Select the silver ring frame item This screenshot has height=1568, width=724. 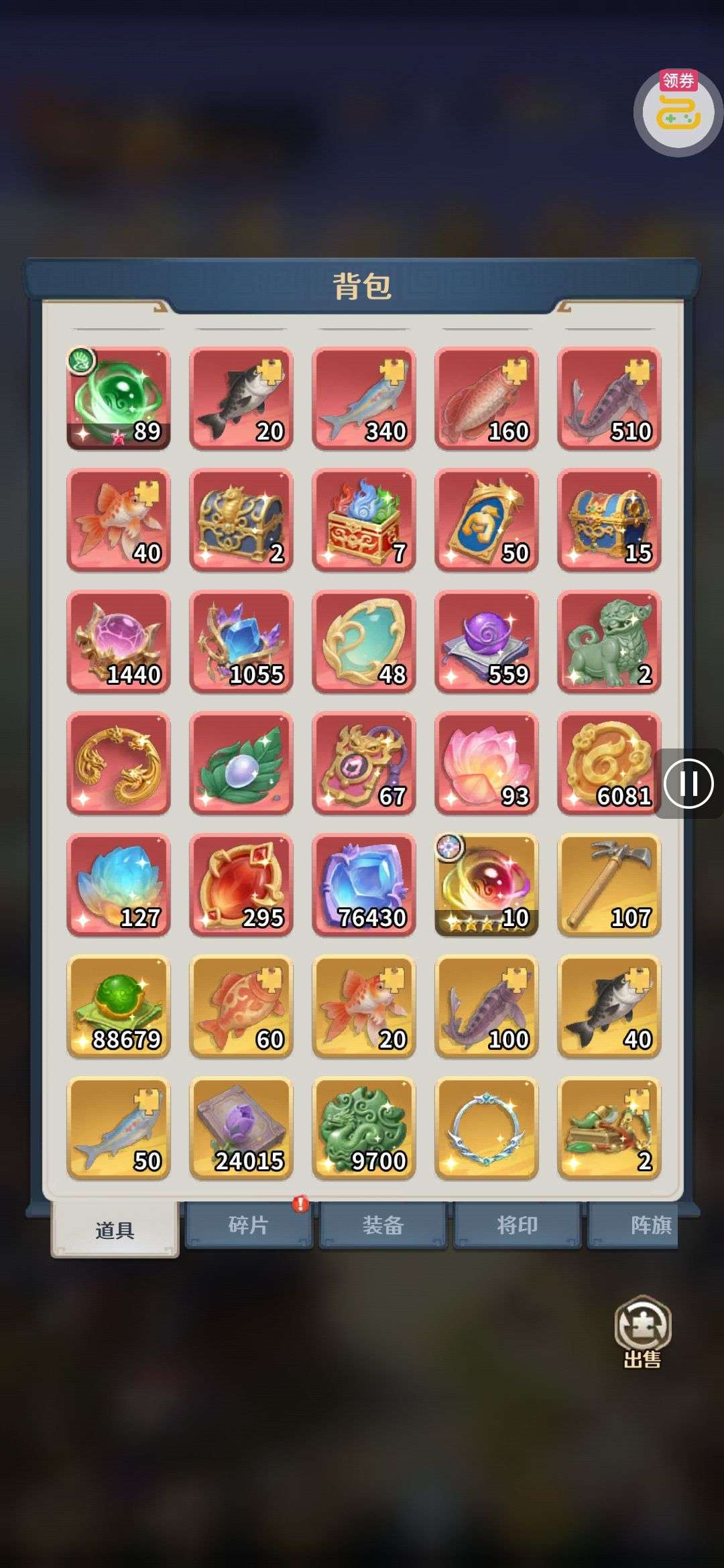[487, 1128]
